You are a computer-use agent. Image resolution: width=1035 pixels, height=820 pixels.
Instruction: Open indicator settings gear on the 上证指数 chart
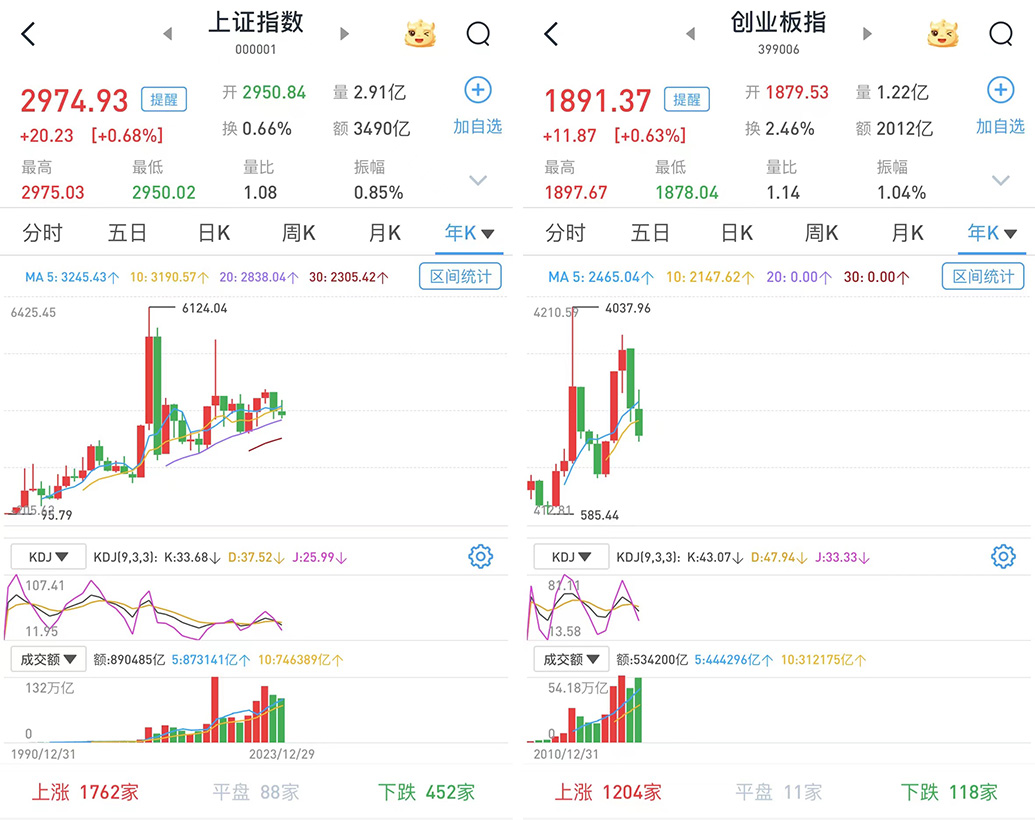480,556
